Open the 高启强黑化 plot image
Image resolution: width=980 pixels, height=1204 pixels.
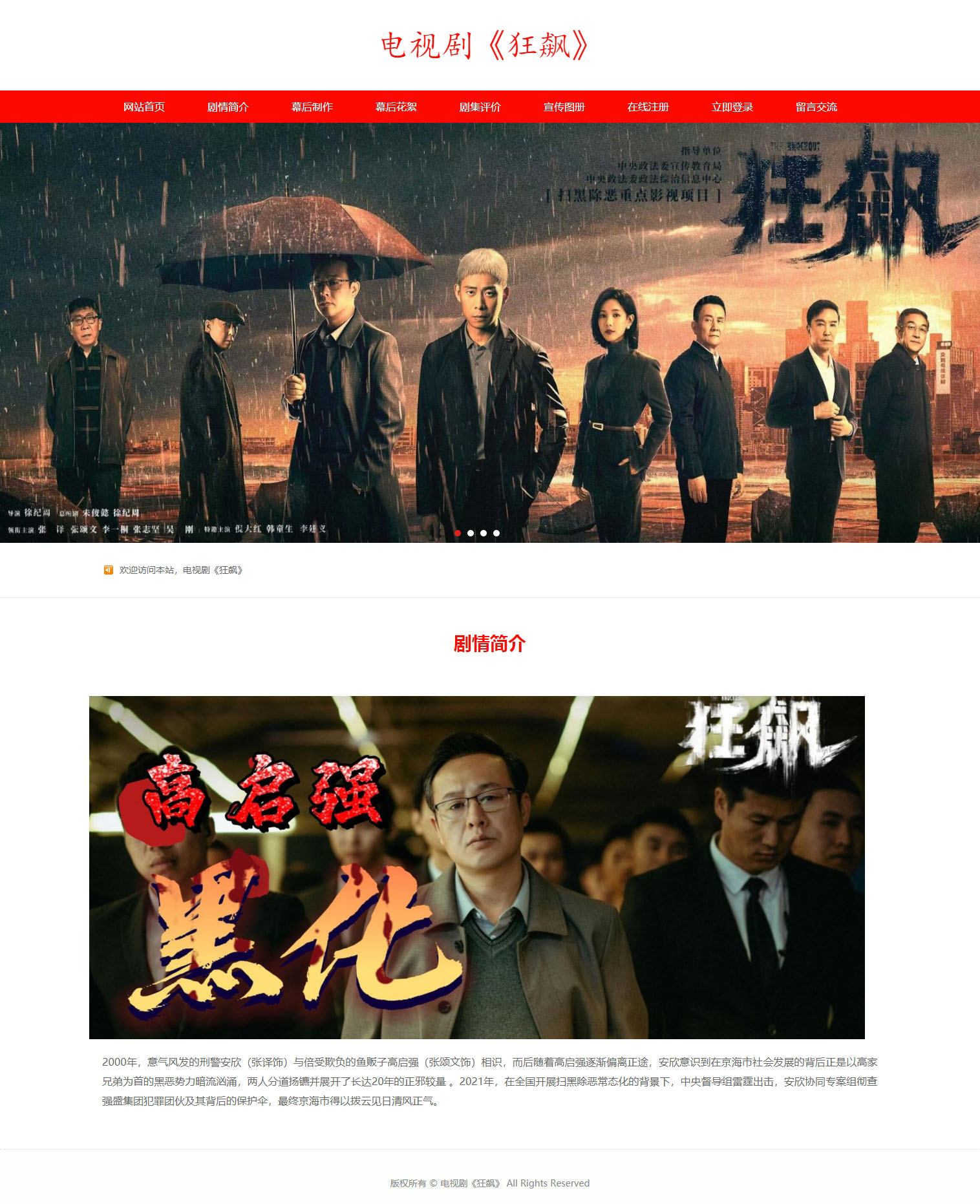point(476,867)
